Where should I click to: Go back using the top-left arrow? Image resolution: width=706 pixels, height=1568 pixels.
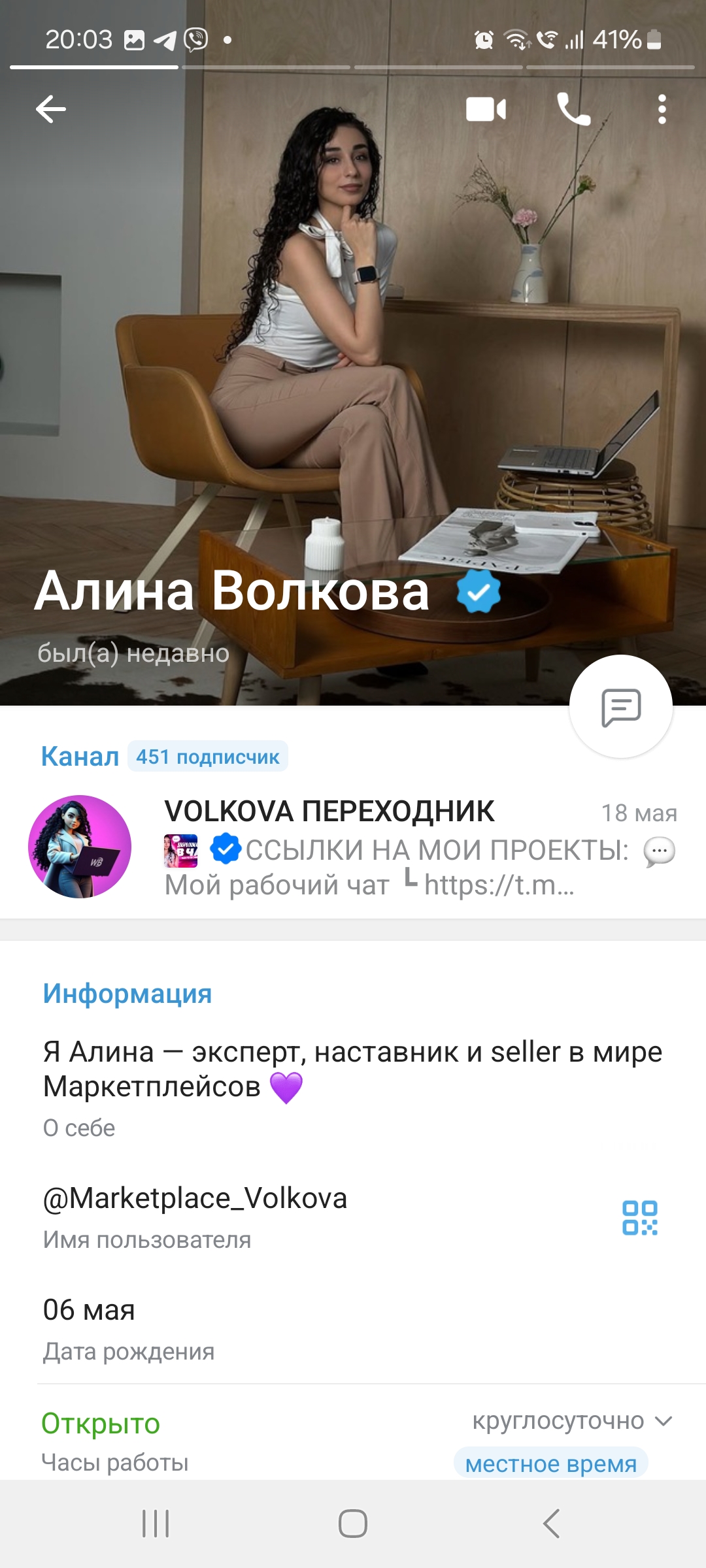click(x=51, y=109)
